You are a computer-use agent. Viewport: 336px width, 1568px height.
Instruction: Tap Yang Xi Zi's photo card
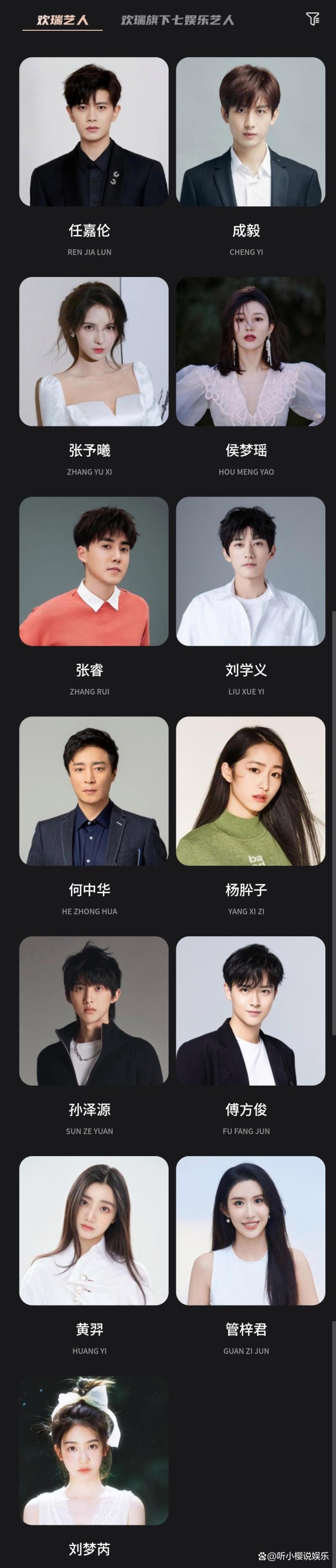[x=250, y=791]
